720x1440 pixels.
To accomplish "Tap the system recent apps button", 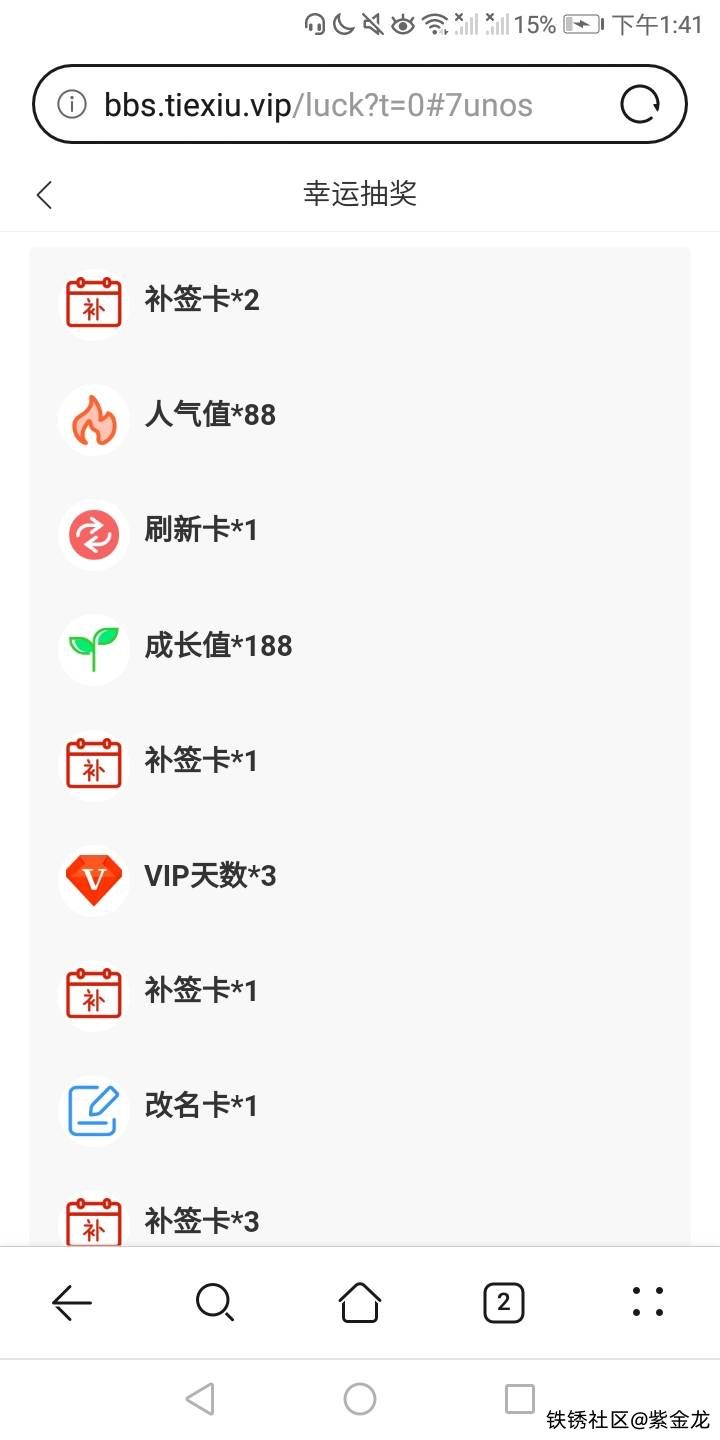I will 519,1398.
